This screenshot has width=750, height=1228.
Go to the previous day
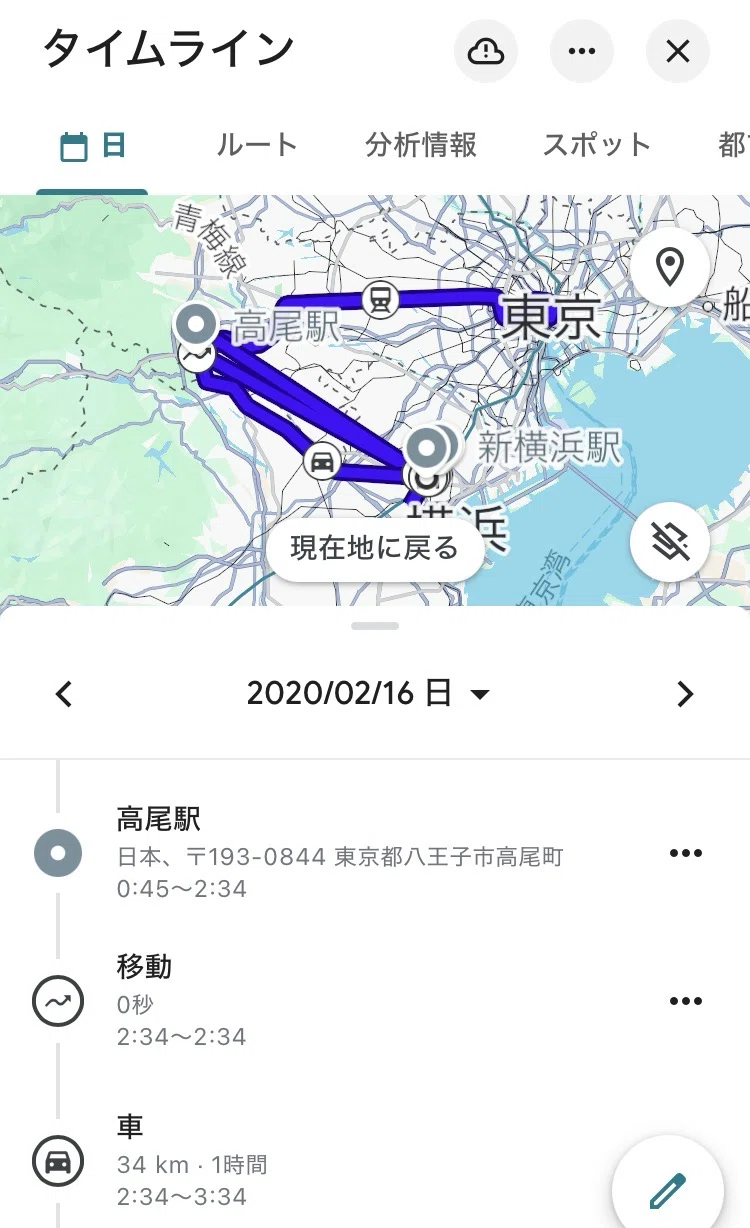tap(64, 694)
